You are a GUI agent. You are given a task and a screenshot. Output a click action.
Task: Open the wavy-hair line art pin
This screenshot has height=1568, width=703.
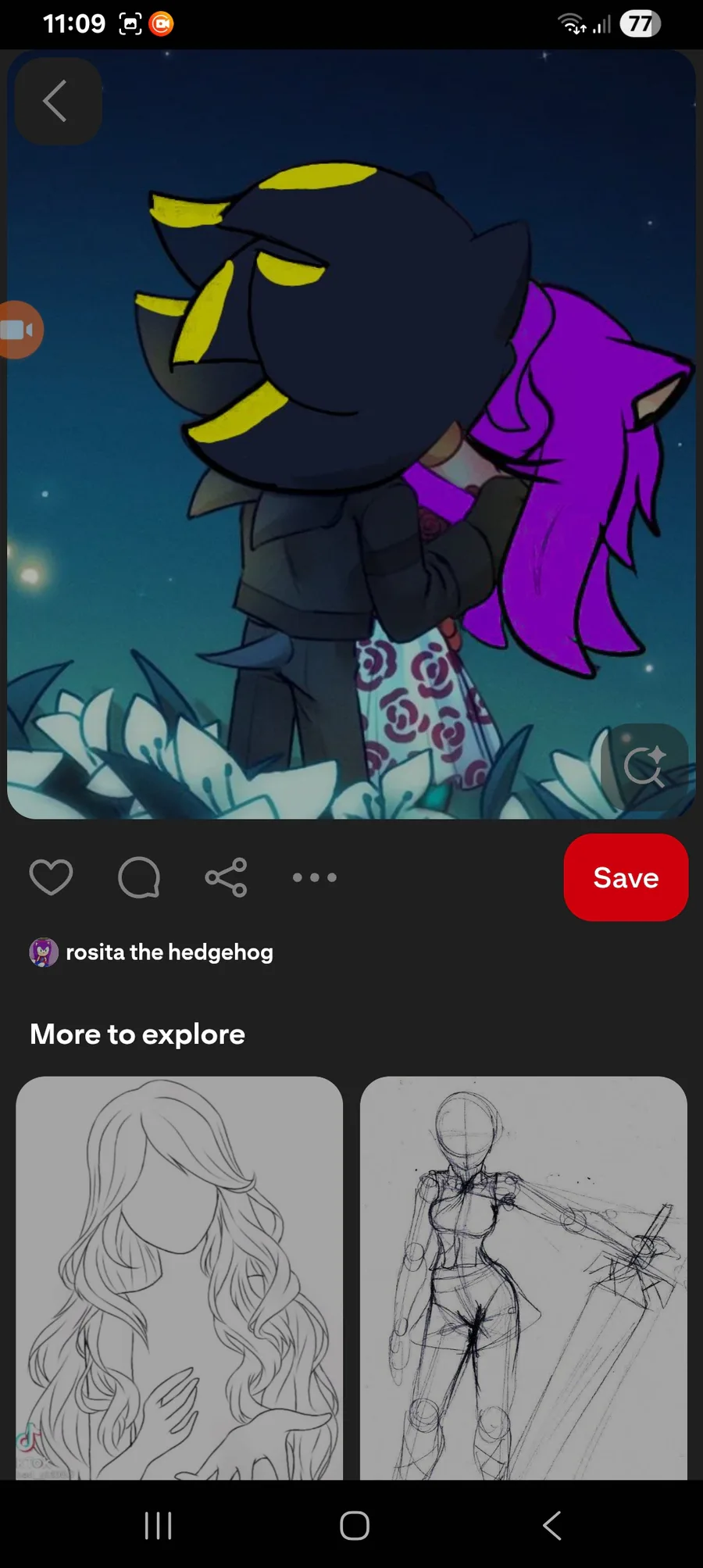click(180, 1278)
